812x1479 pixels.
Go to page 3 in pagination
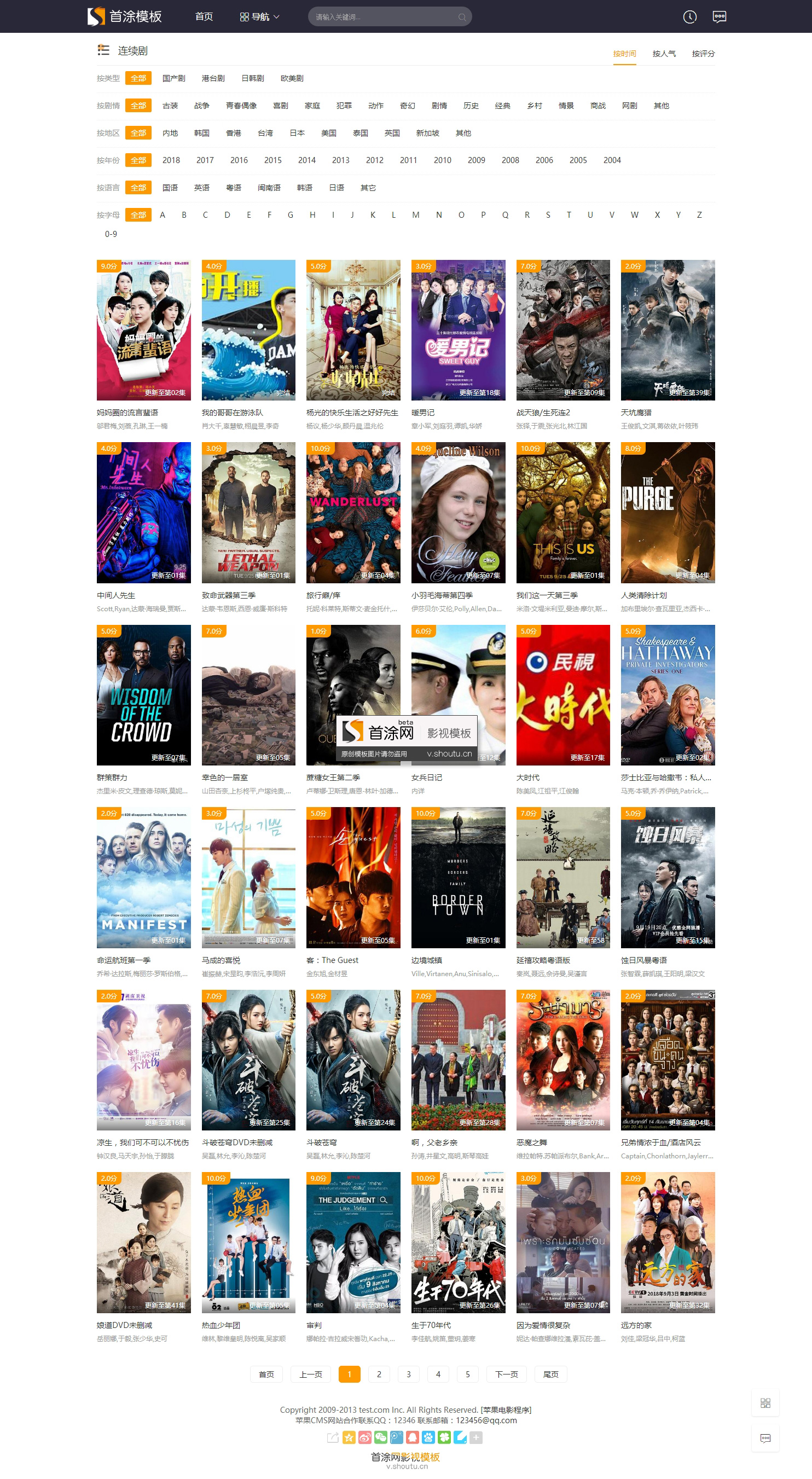tap(408, 1374)
